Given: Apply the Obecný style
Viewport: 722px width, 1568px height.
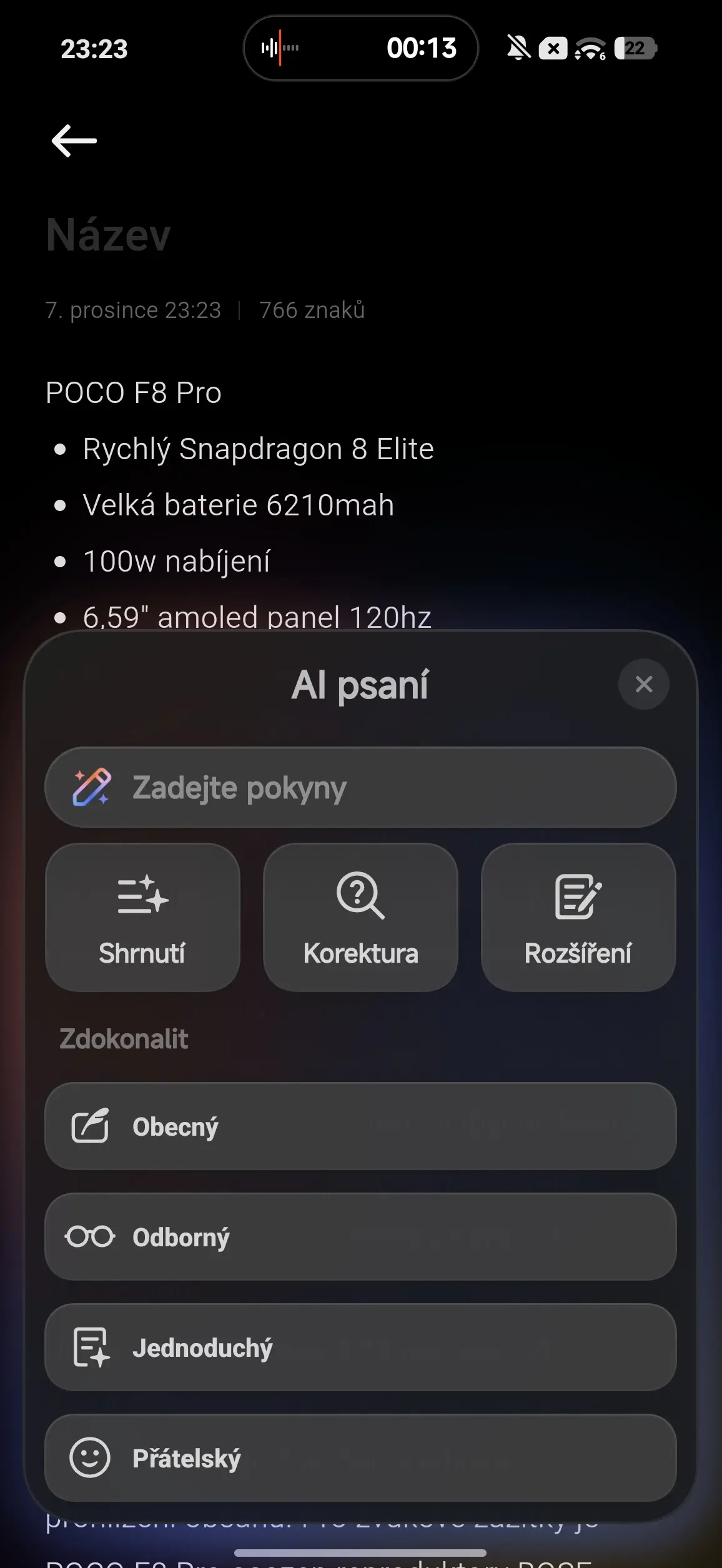Looking at the screenshot, I should pos(360,1126).
